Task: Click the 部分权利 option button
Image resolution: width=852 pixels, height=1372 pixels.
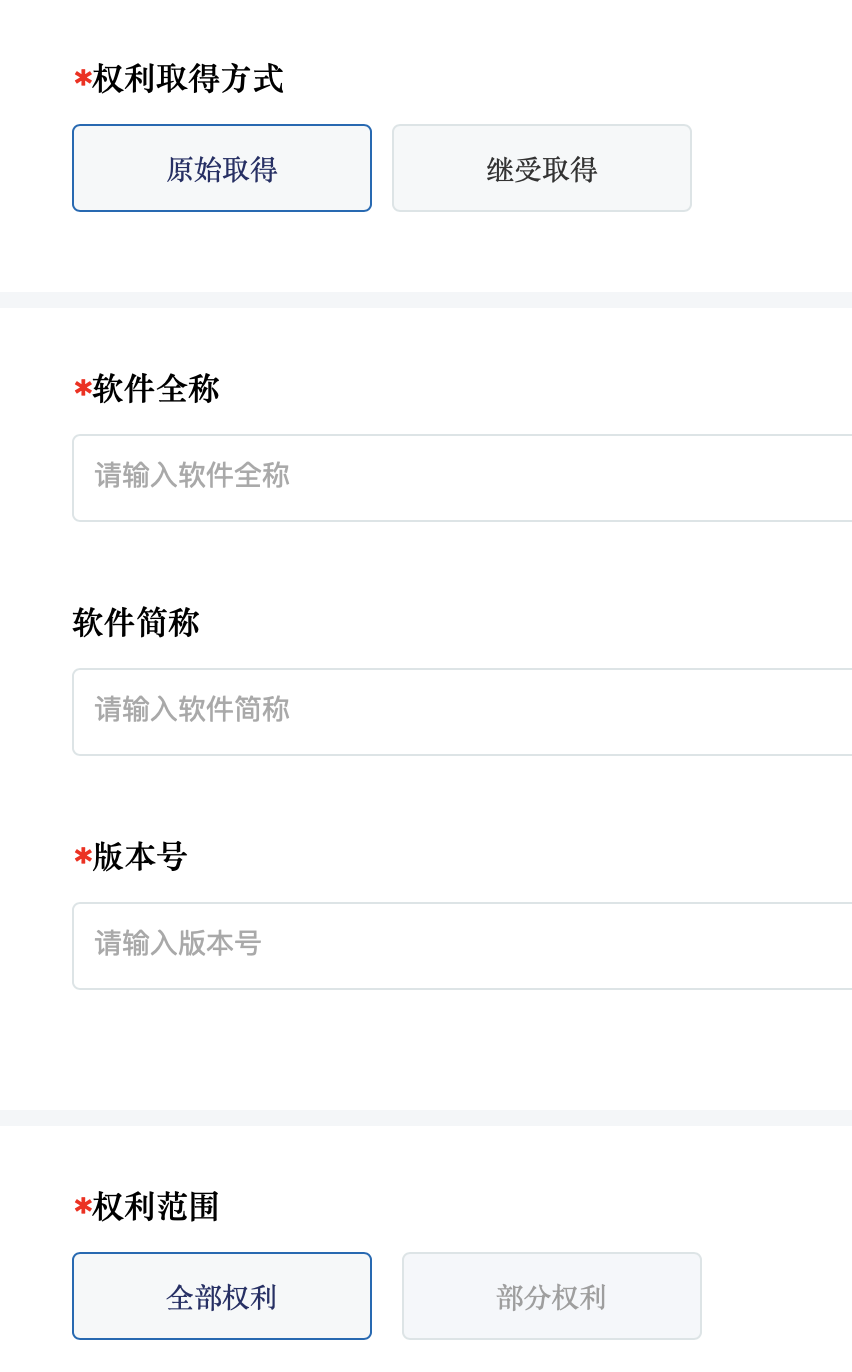Action: pos(551,1295)
